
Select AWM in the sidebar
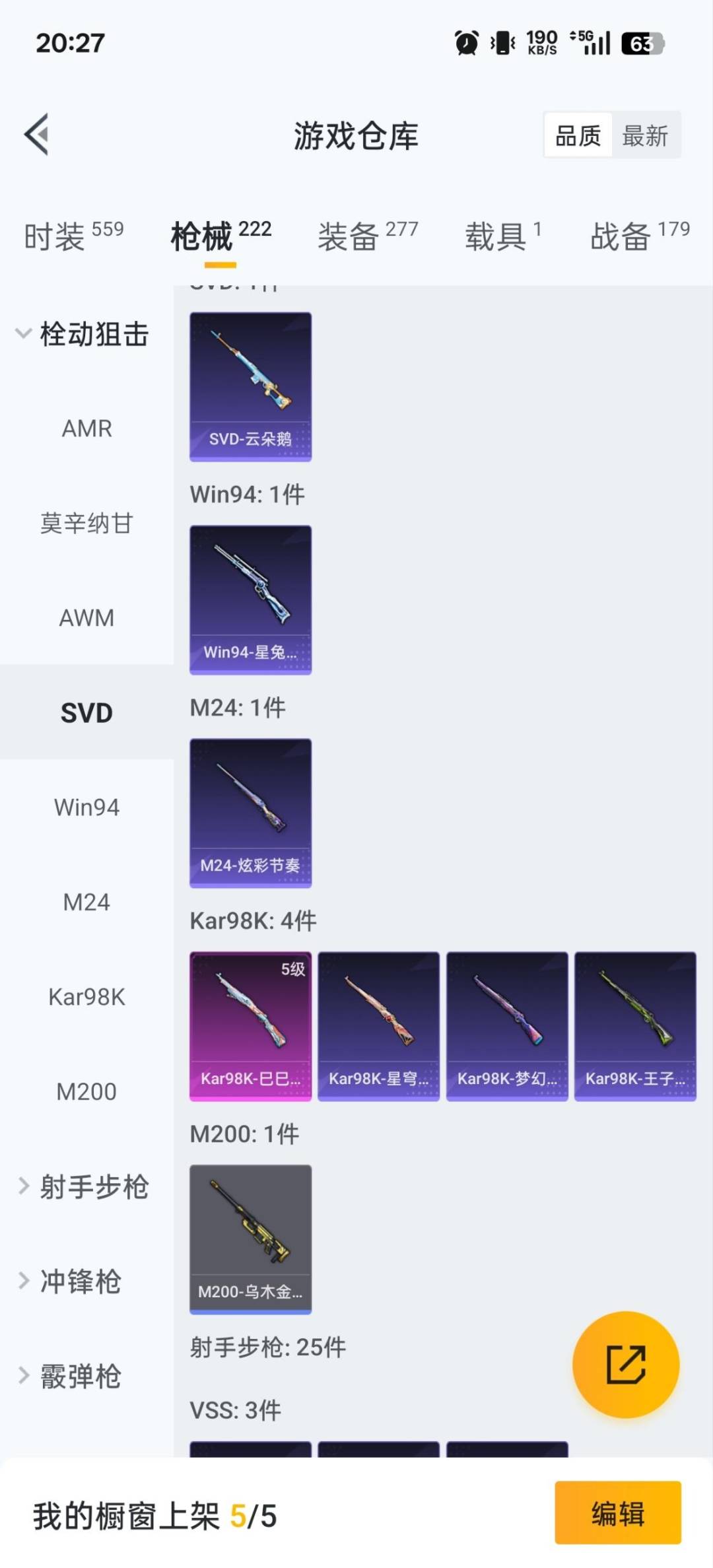click(x=86, y=618)
